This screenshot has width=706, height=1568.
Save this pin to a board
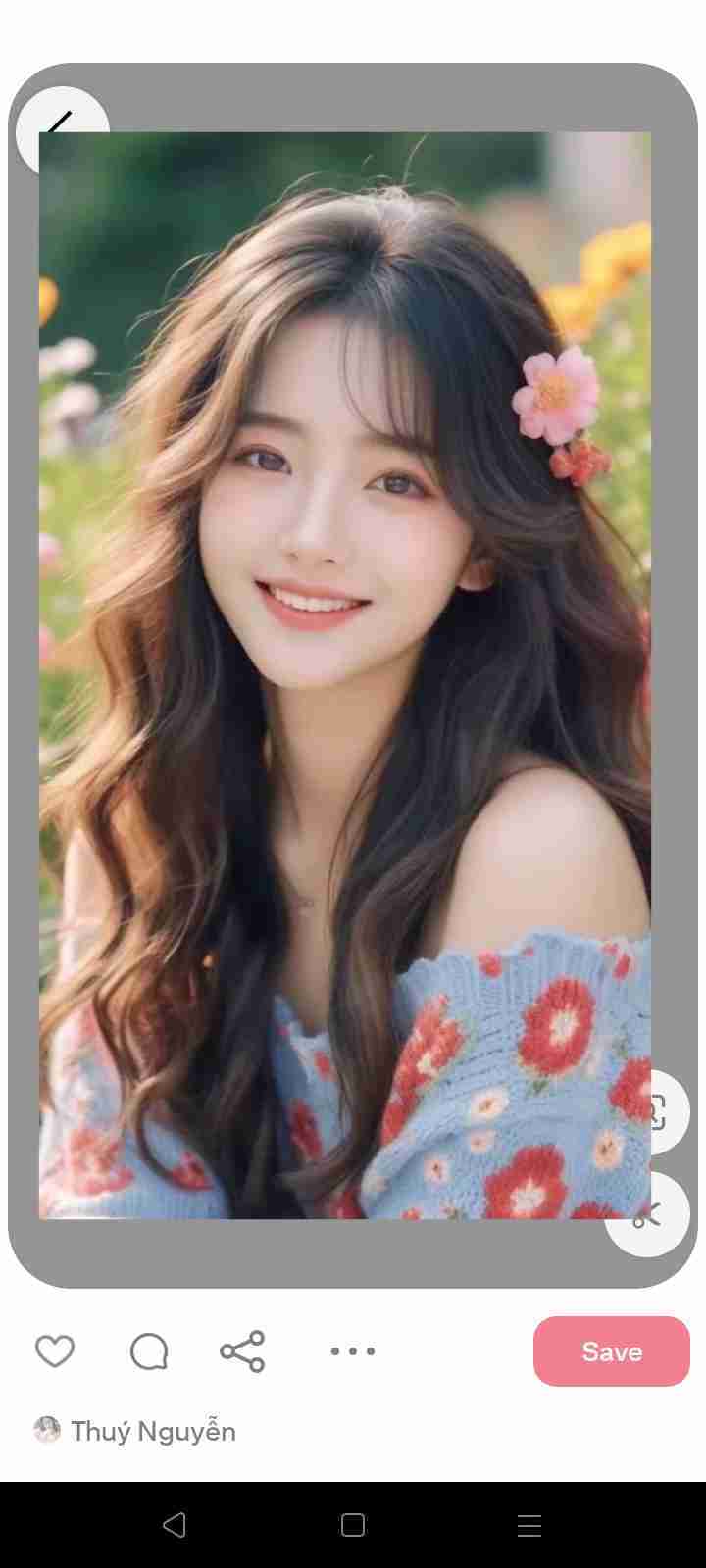611,1351
